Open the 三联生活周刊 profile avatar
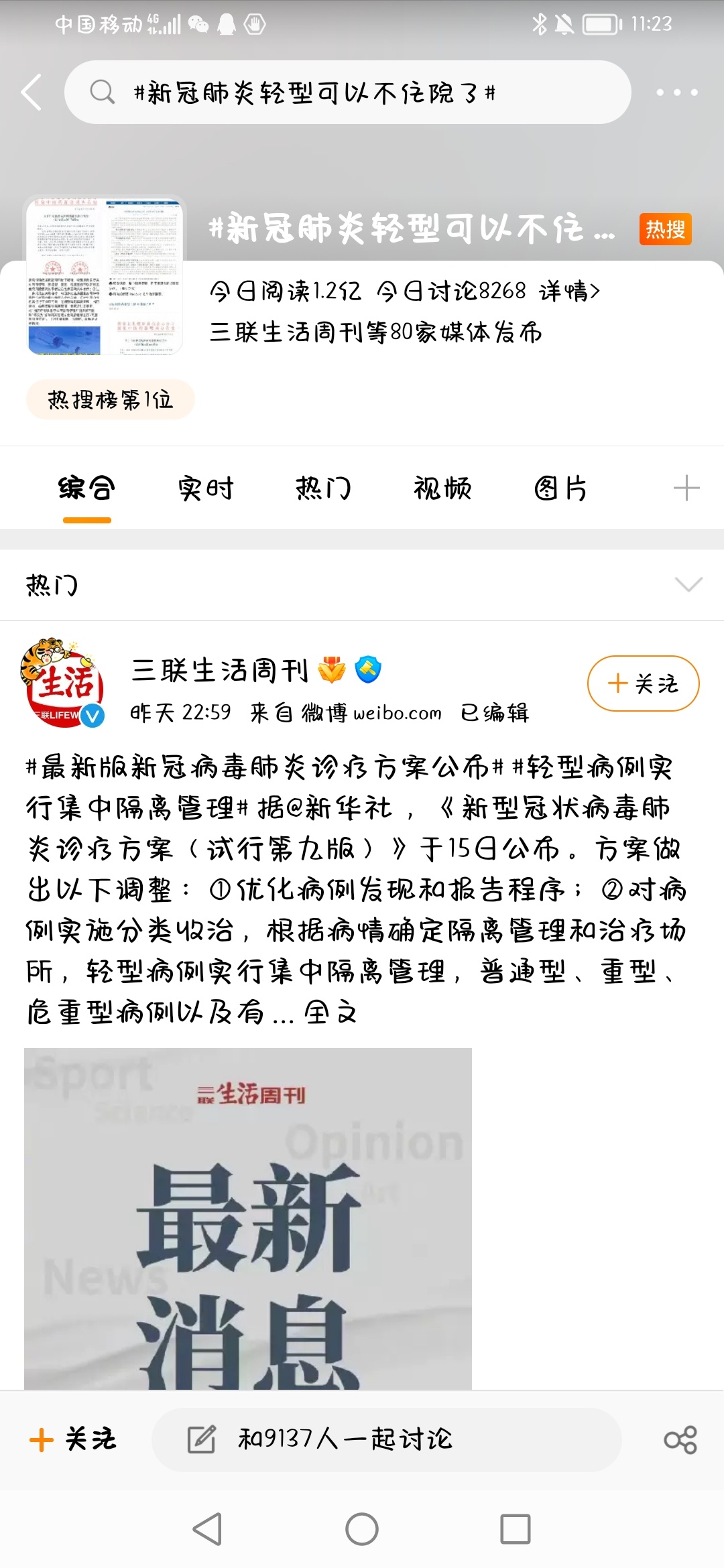Image resolution: width=724 pixels, height=1568 pixels. (64, 683)
